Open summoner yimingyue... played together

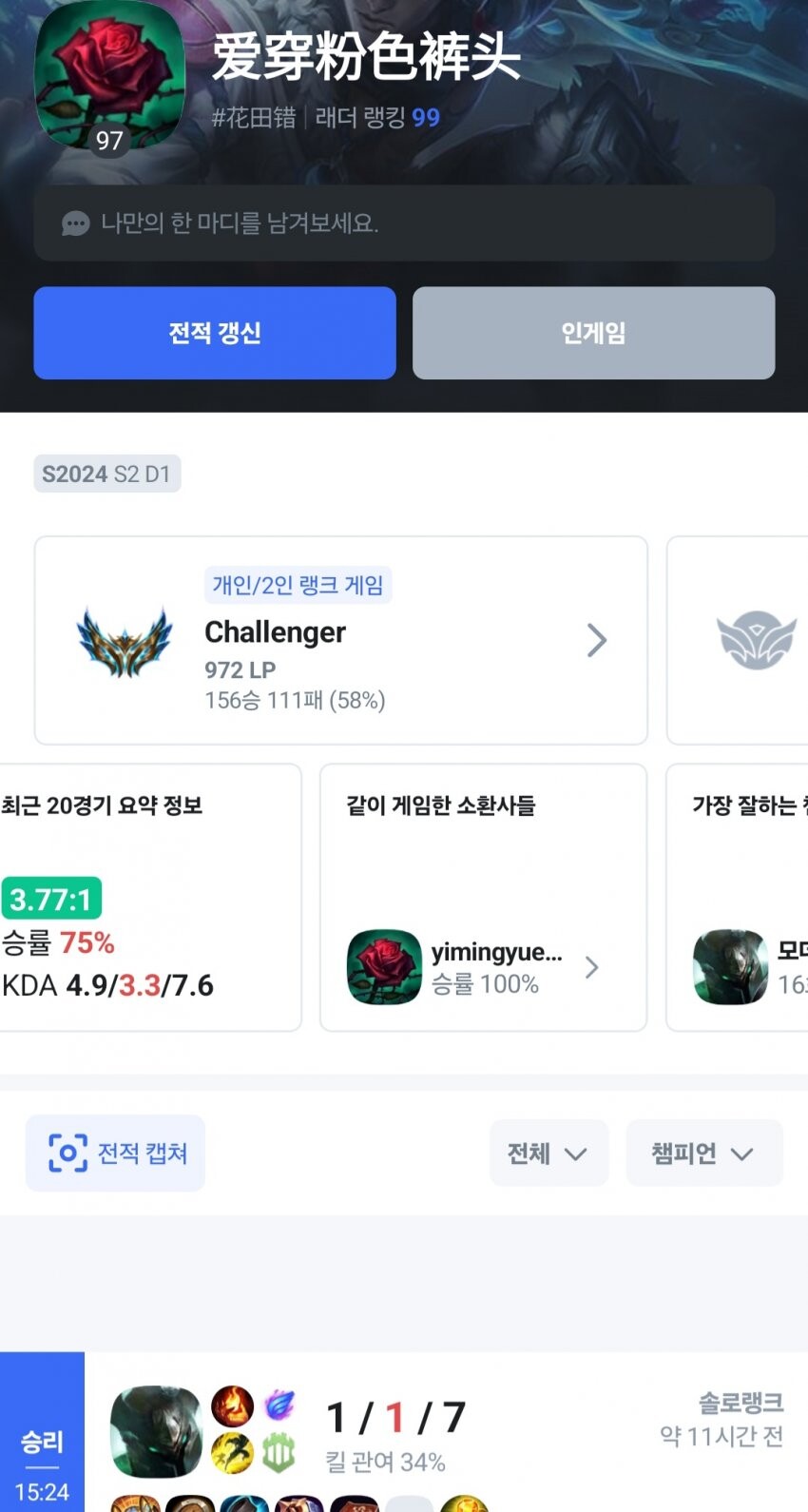[475, 966]
